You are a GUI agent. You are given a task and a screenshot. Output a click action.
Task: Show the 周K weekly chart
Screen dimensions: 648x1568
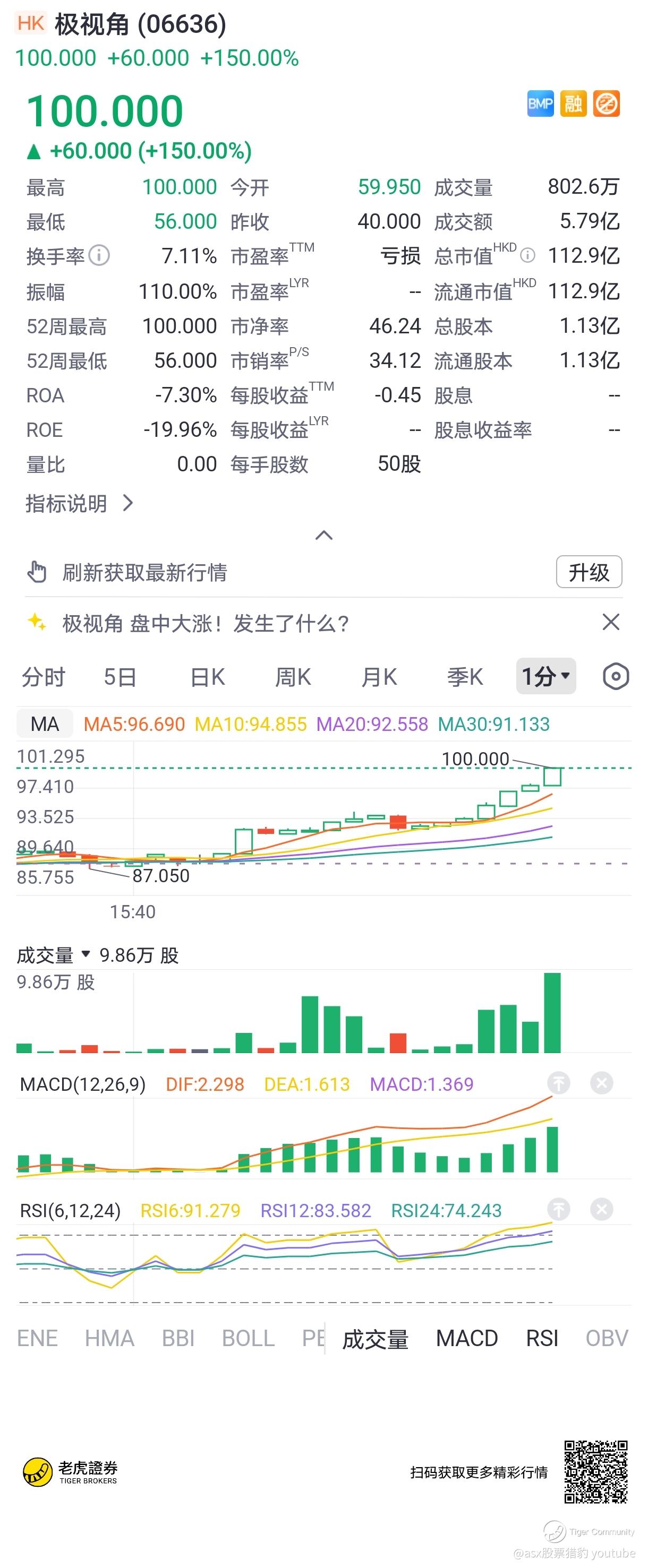tap(293, 677)
